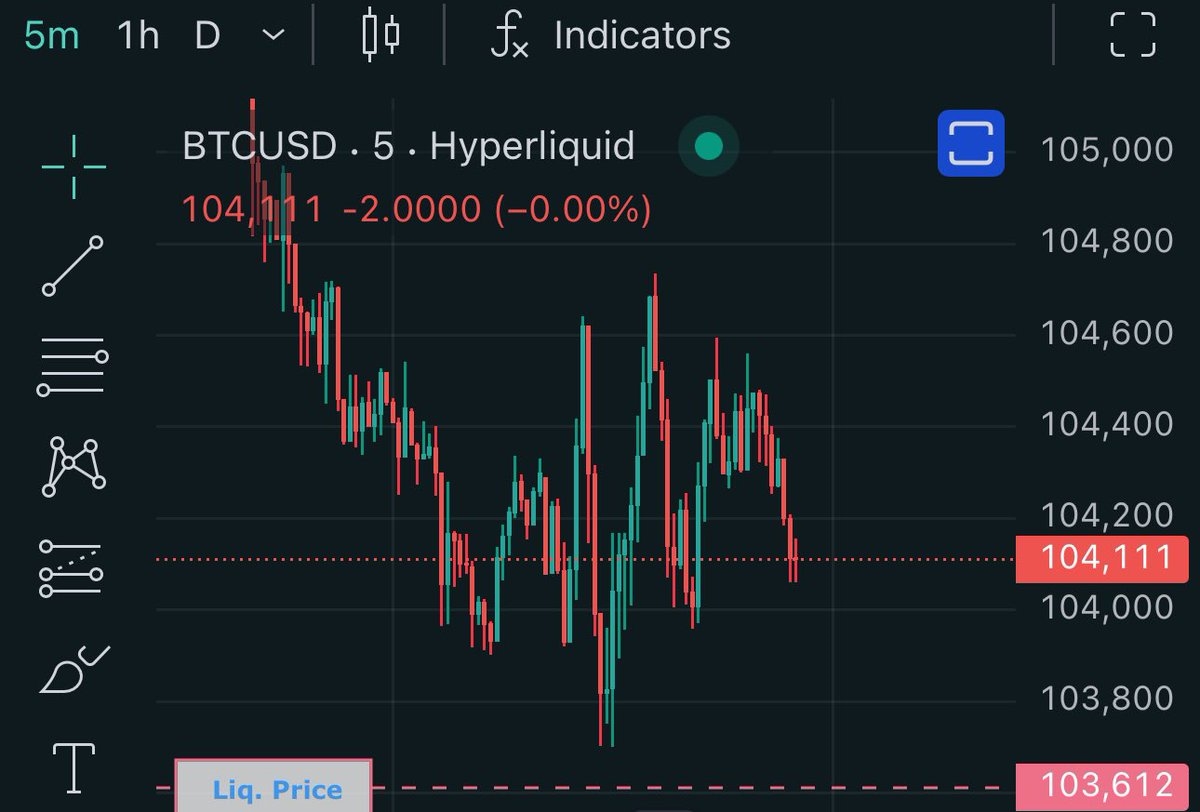Select the text annotation tool
This screenshot has height=812, width=1200.
pos(73,766)
